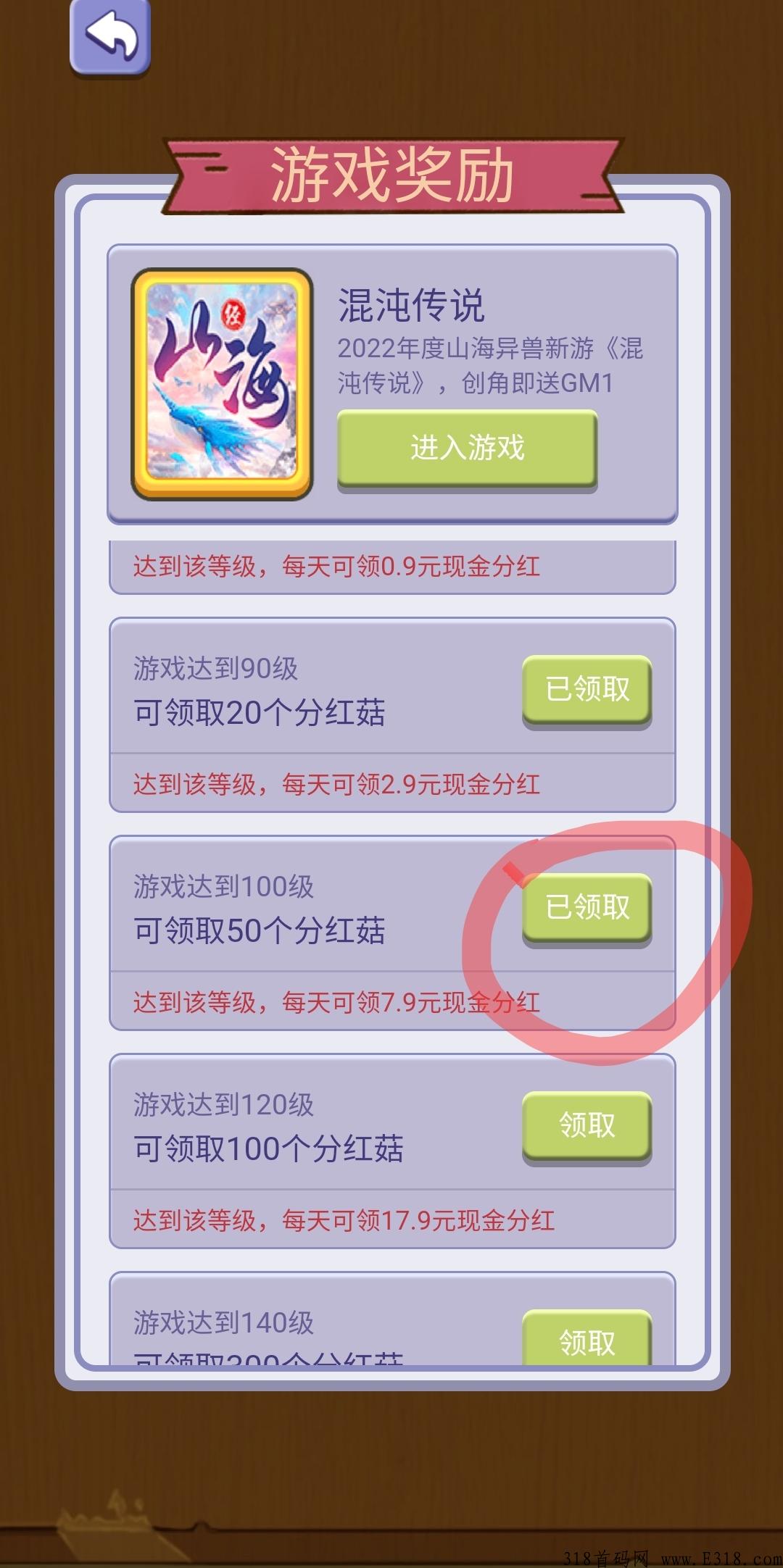The height and width of the screenshot is (1568, 783).
Task: Tap 已领取 for level 100 reward
Action: (x=587, y=907)
